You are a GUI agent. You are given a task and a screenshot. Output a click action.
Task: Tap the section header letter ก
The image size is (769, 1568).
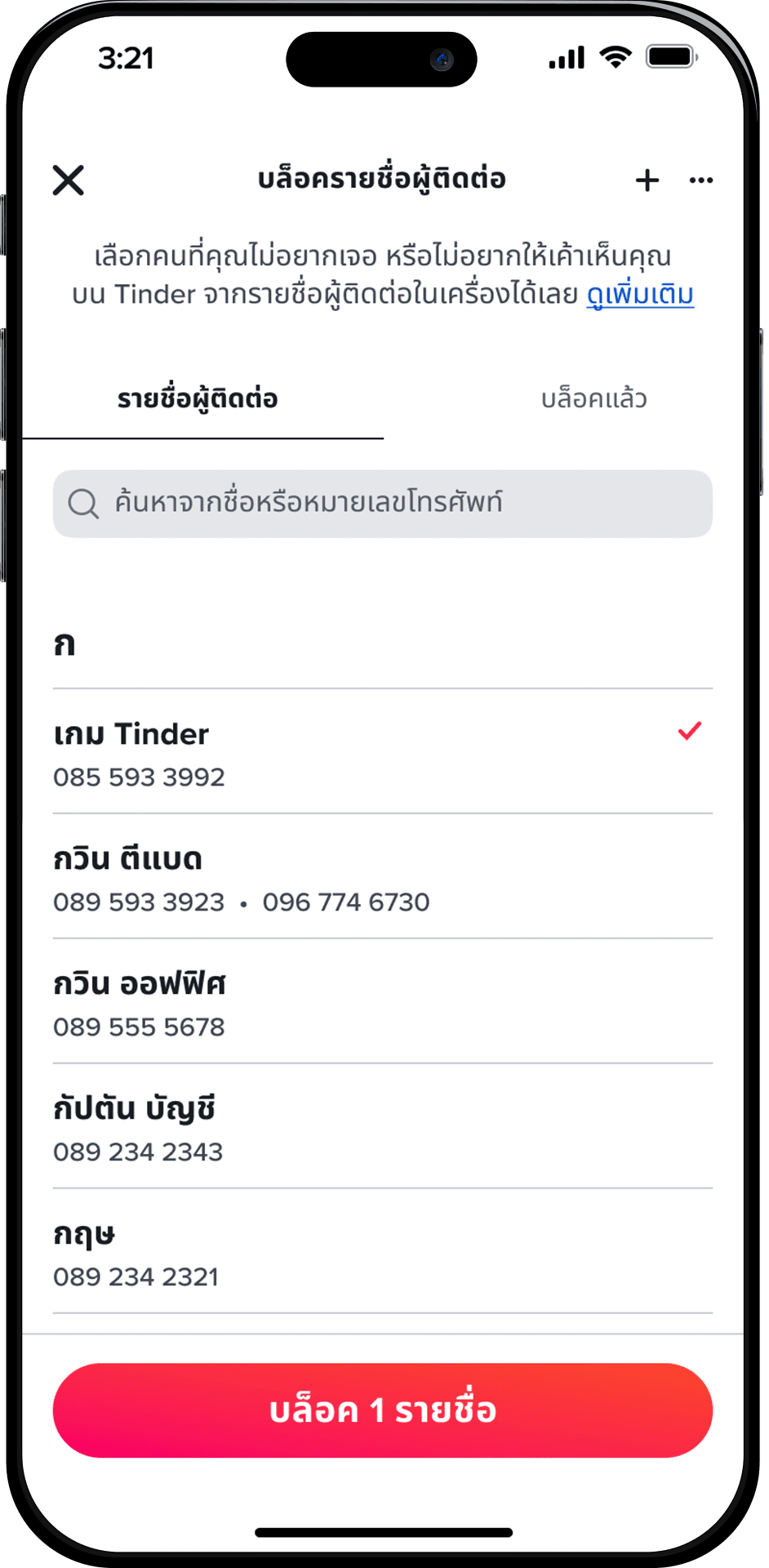coord(64,644)
